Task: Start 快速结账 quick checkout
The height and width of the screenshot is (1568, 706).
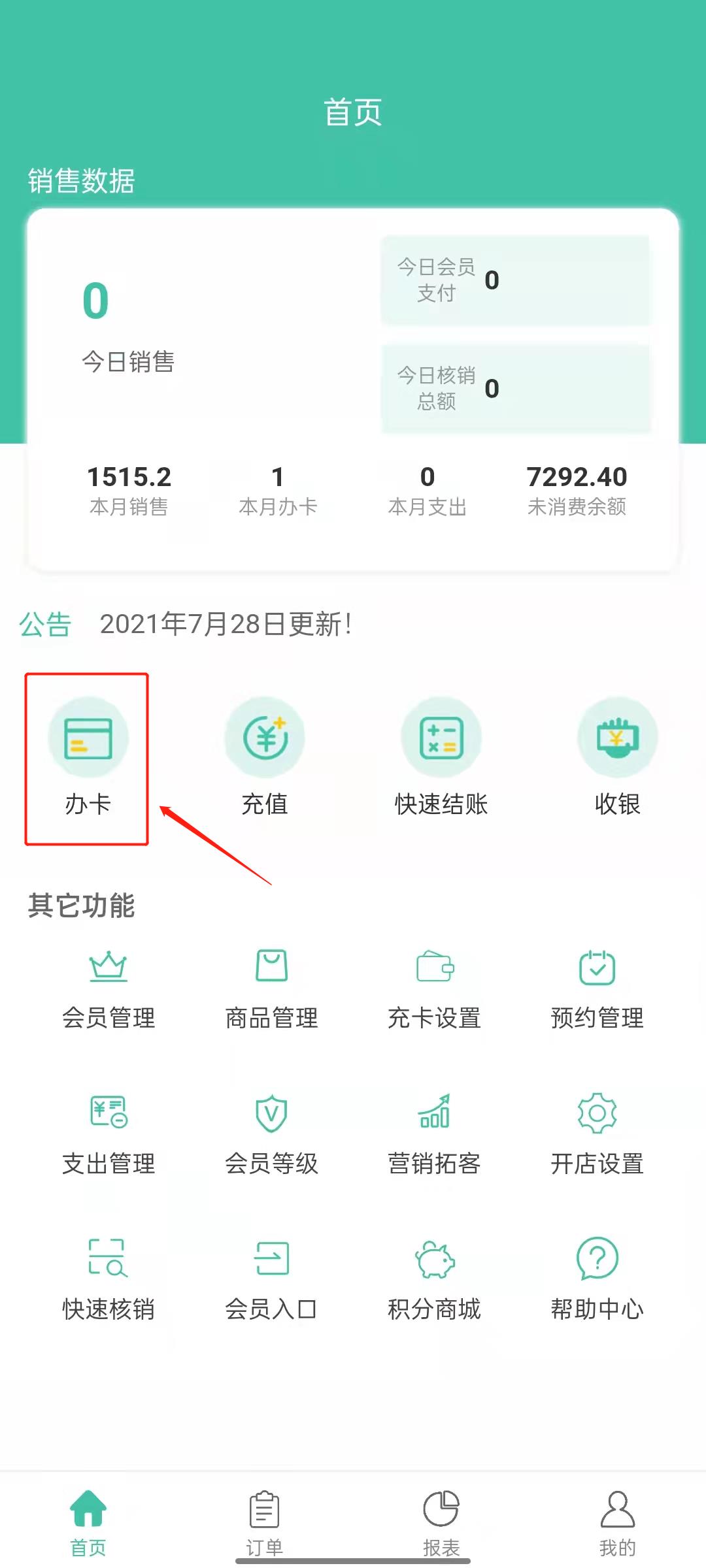Action: pyautogui.click(x=441, y=758)
